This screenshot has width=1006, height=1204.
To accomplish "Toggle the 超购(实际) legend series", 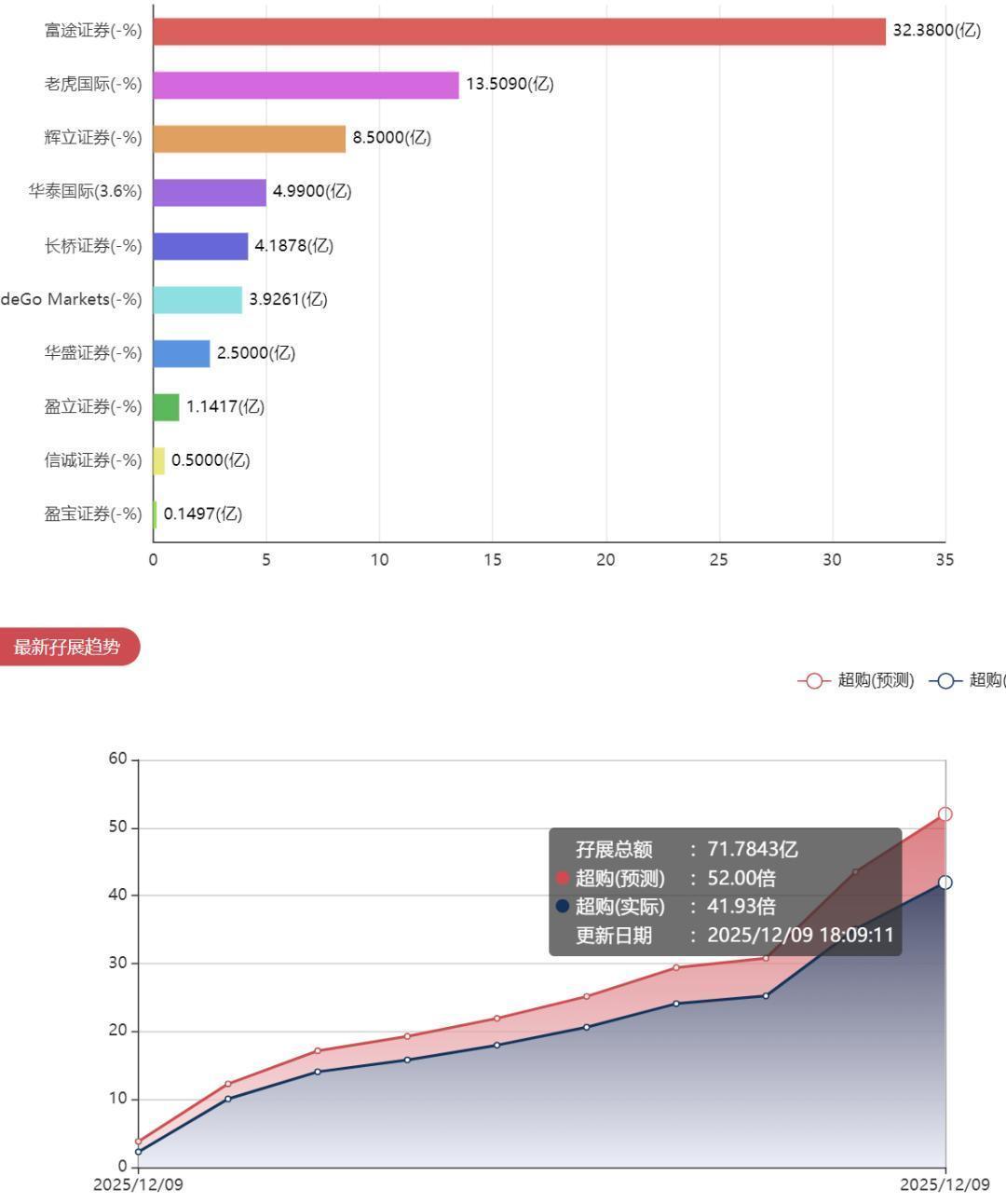I will 968,680.
